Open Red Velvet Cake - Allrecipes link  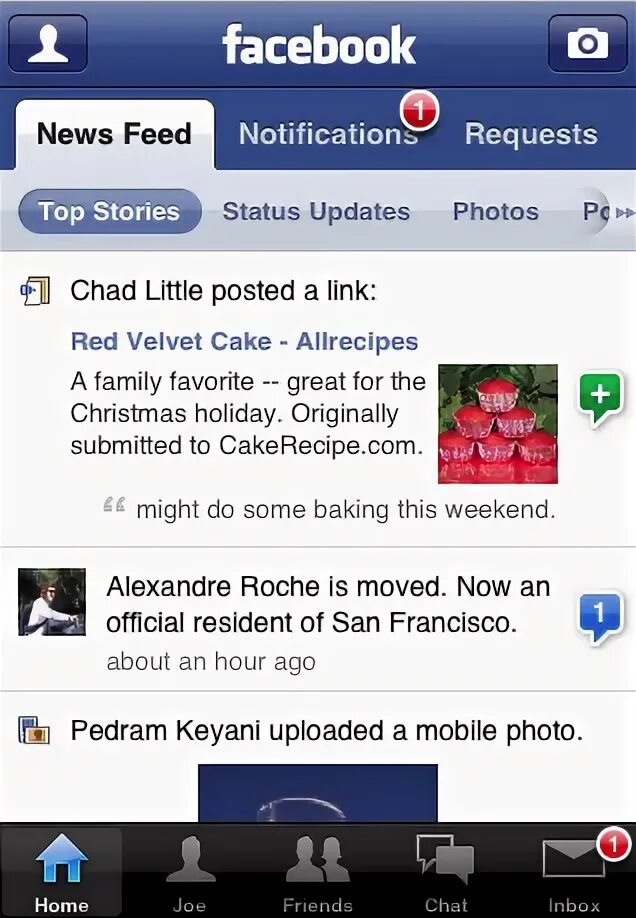244,342
